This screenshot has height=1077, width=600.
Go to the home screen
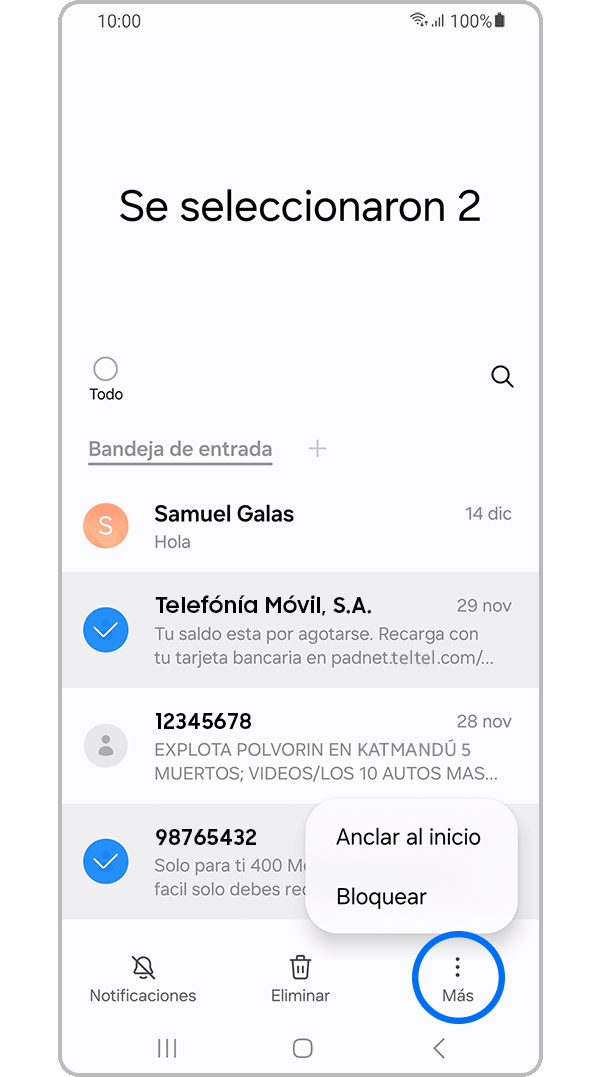[302, 1048]
